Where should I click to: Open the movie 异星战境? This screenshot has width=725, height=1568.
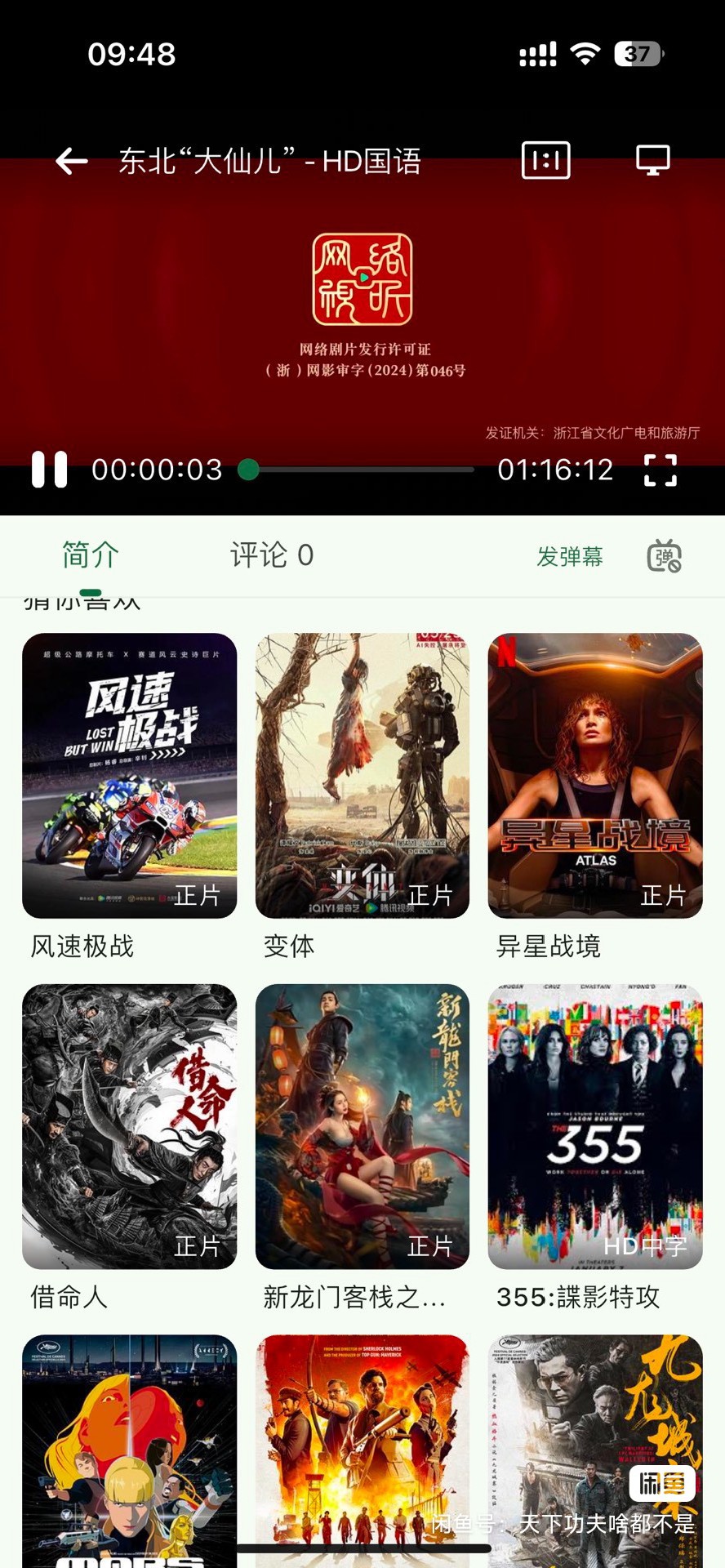click(x=595, y=776)
